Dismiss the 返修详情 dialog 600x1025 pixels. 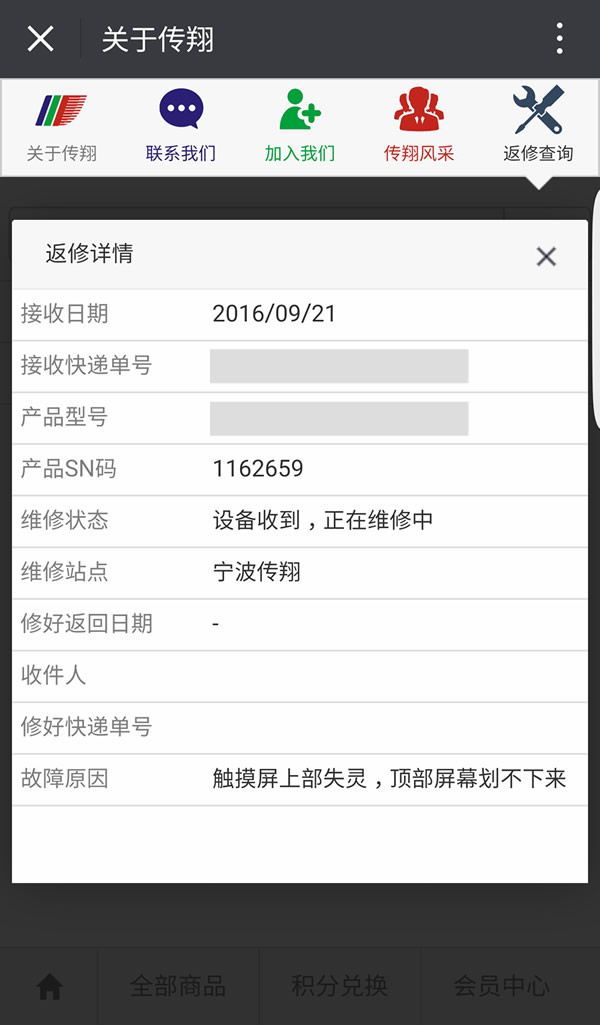546,257
